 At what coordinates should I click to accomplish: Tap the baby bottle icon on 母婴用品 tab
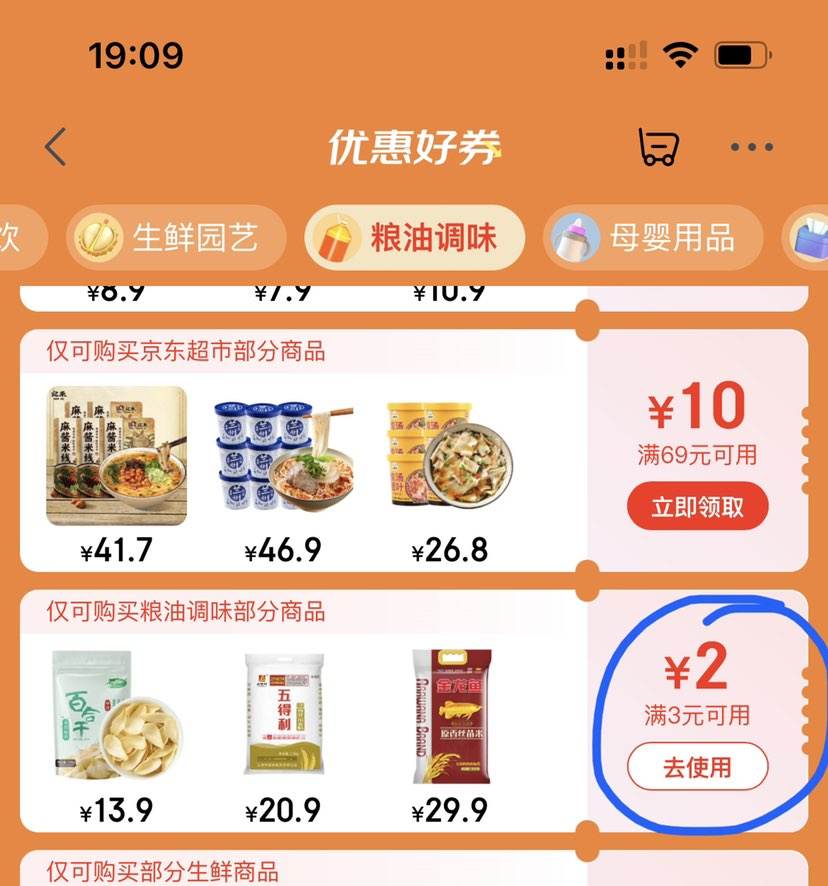coord(575,237)
